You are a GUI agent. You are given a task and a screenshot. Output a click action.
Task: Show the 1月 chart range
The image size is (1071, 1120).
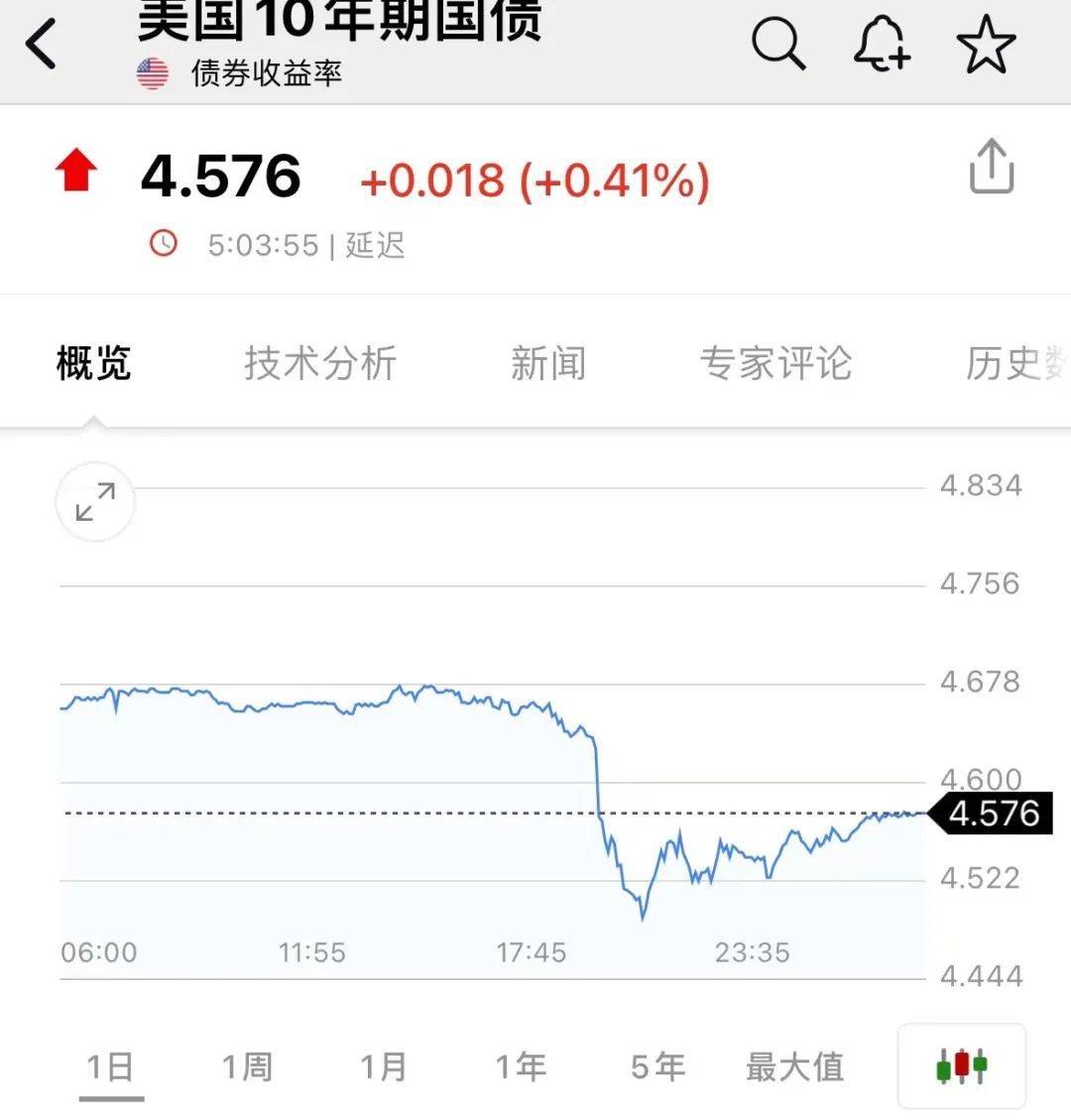tap(384, 1067)
